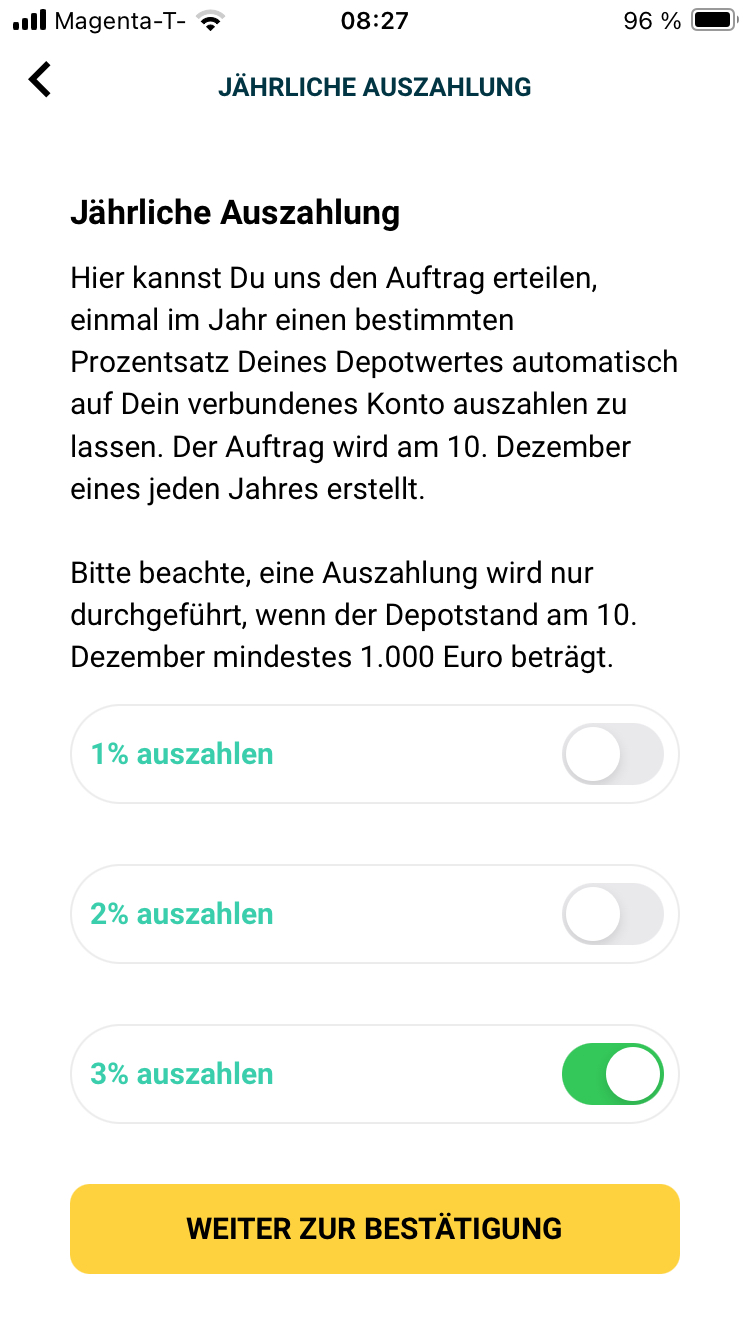Turn on the 2% auszahlen option

click(x=612, y=914)
